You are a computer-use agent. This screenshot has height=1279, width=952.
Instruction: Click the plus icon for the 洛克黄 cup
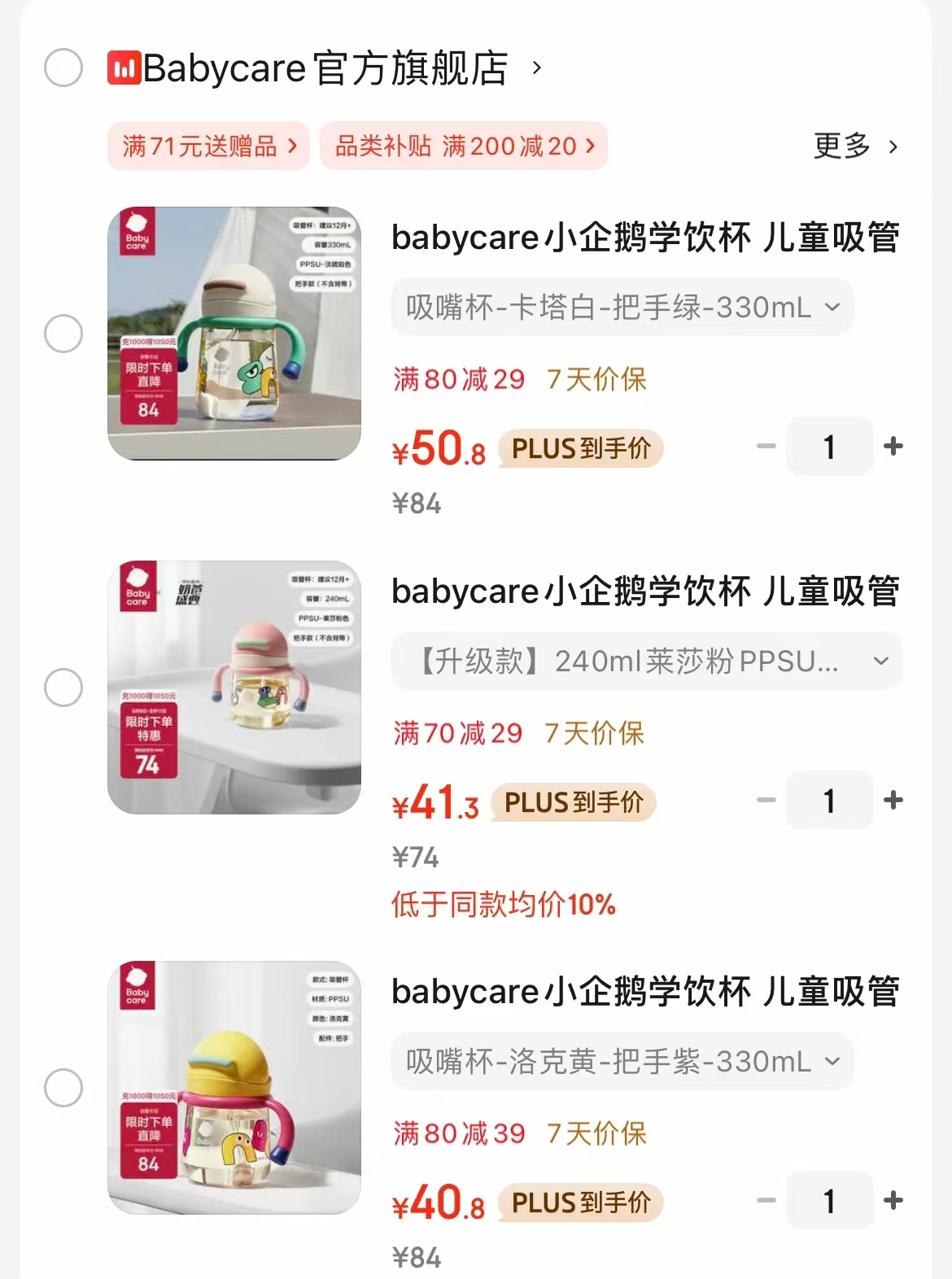point(895,1199)
